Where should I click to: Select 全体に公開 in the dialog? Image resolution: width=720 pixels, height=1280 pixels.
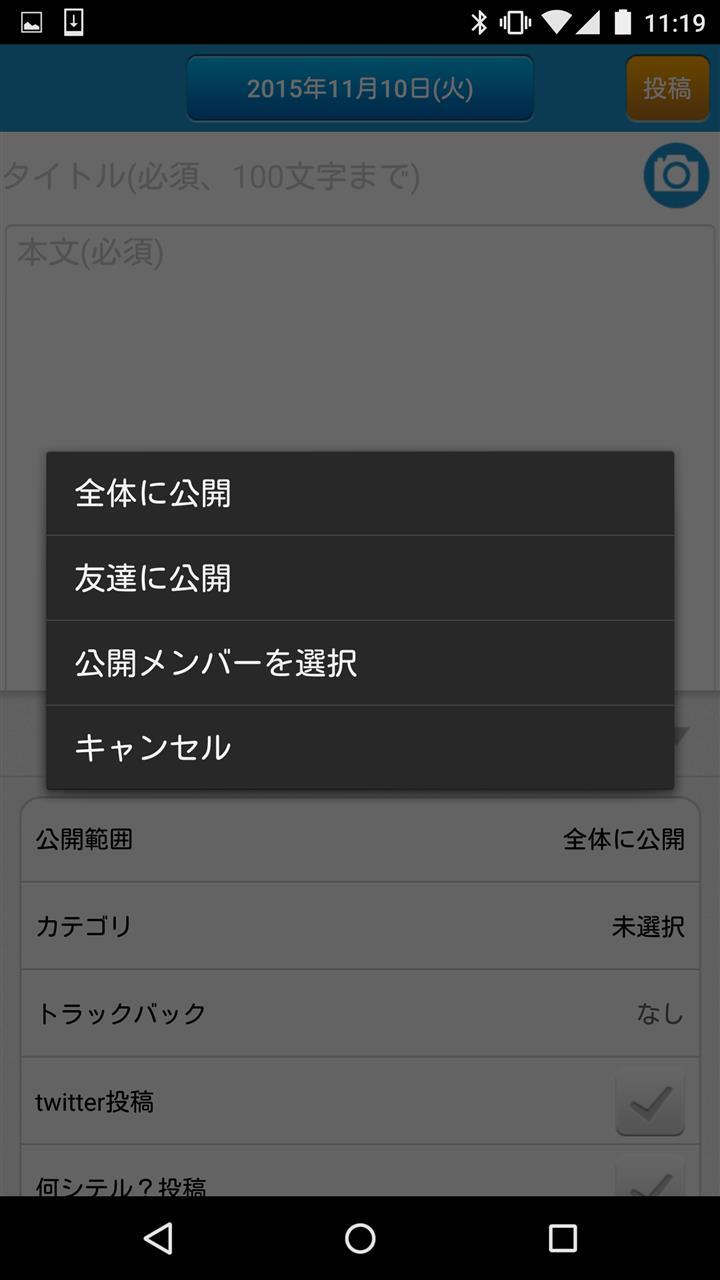360,493
